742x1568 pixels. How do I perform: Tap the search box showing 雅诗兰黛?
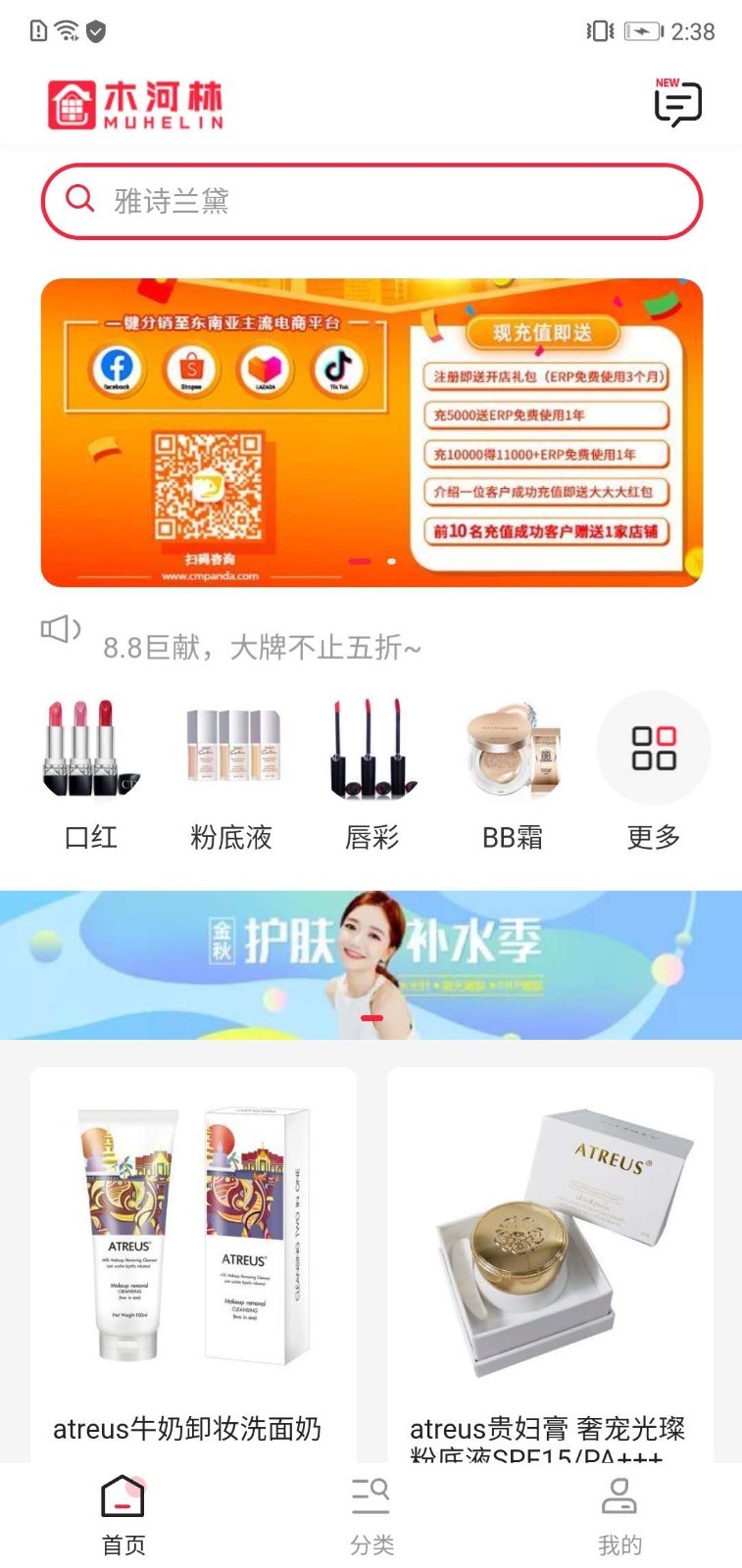[371, 201]
